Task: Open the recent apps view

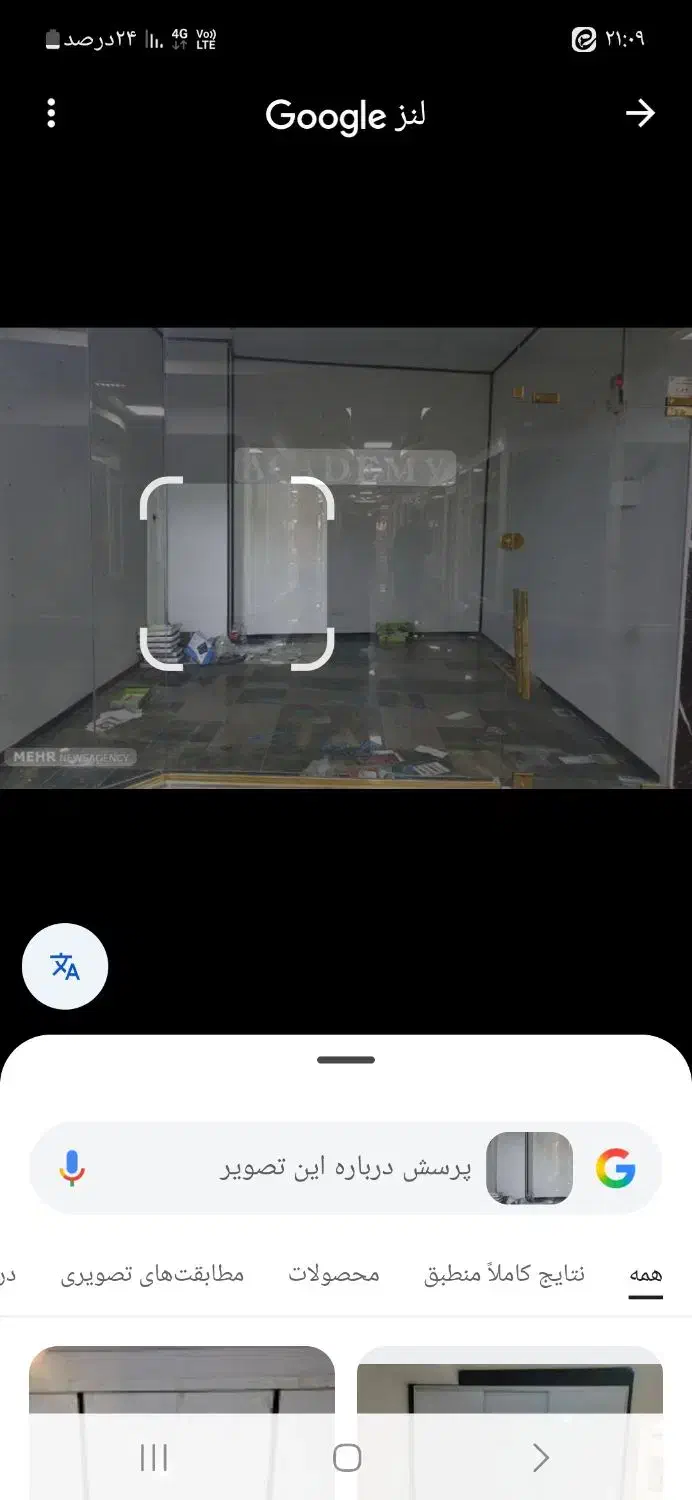Action: coord(153,1458)
